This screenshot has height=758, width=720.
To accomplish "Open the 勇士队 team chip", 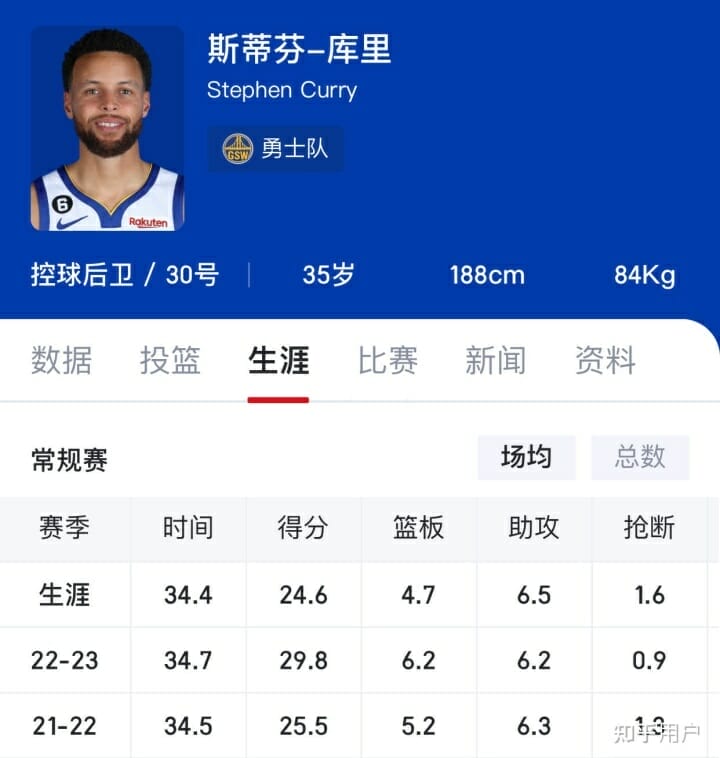I will [275, 148].
